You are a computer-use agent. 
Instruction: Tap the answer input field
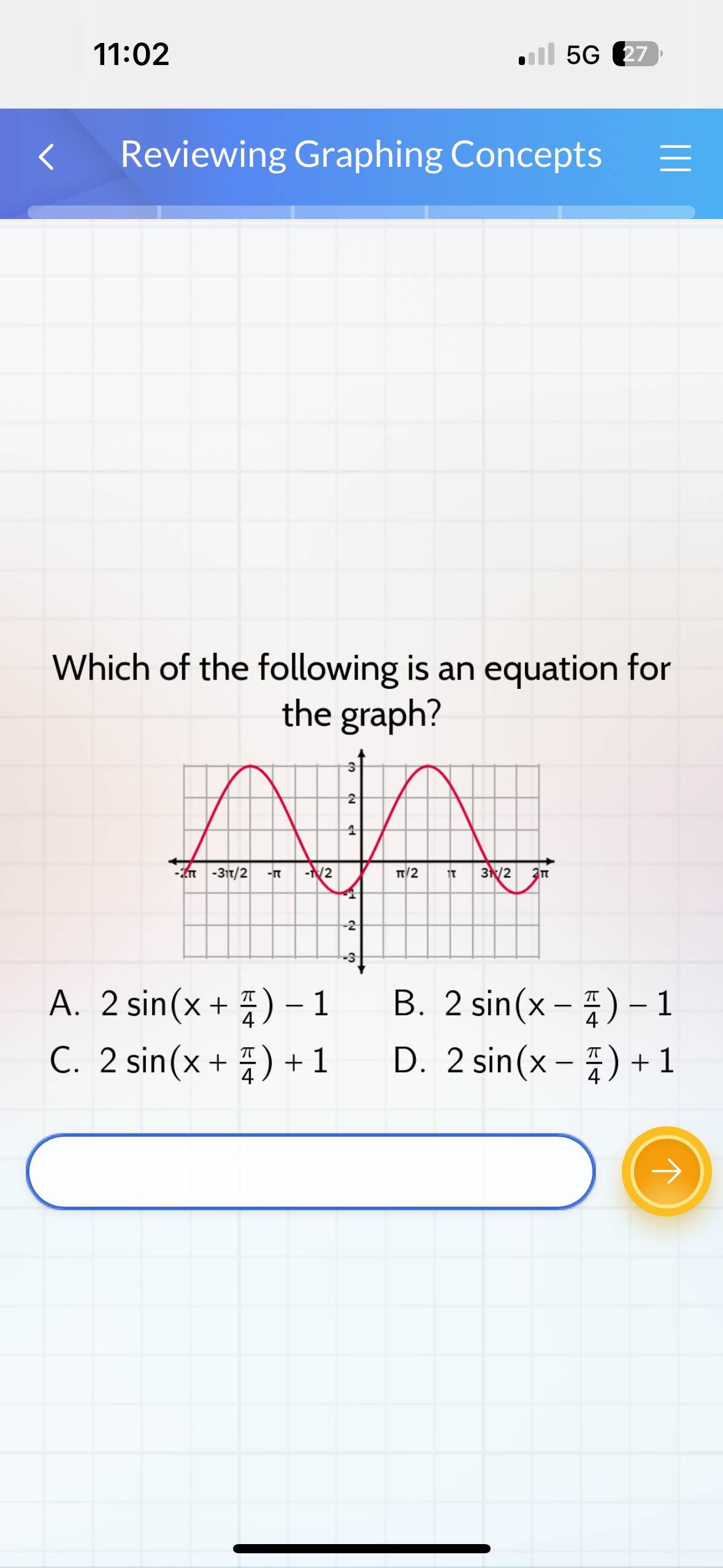coord(310,1172)
